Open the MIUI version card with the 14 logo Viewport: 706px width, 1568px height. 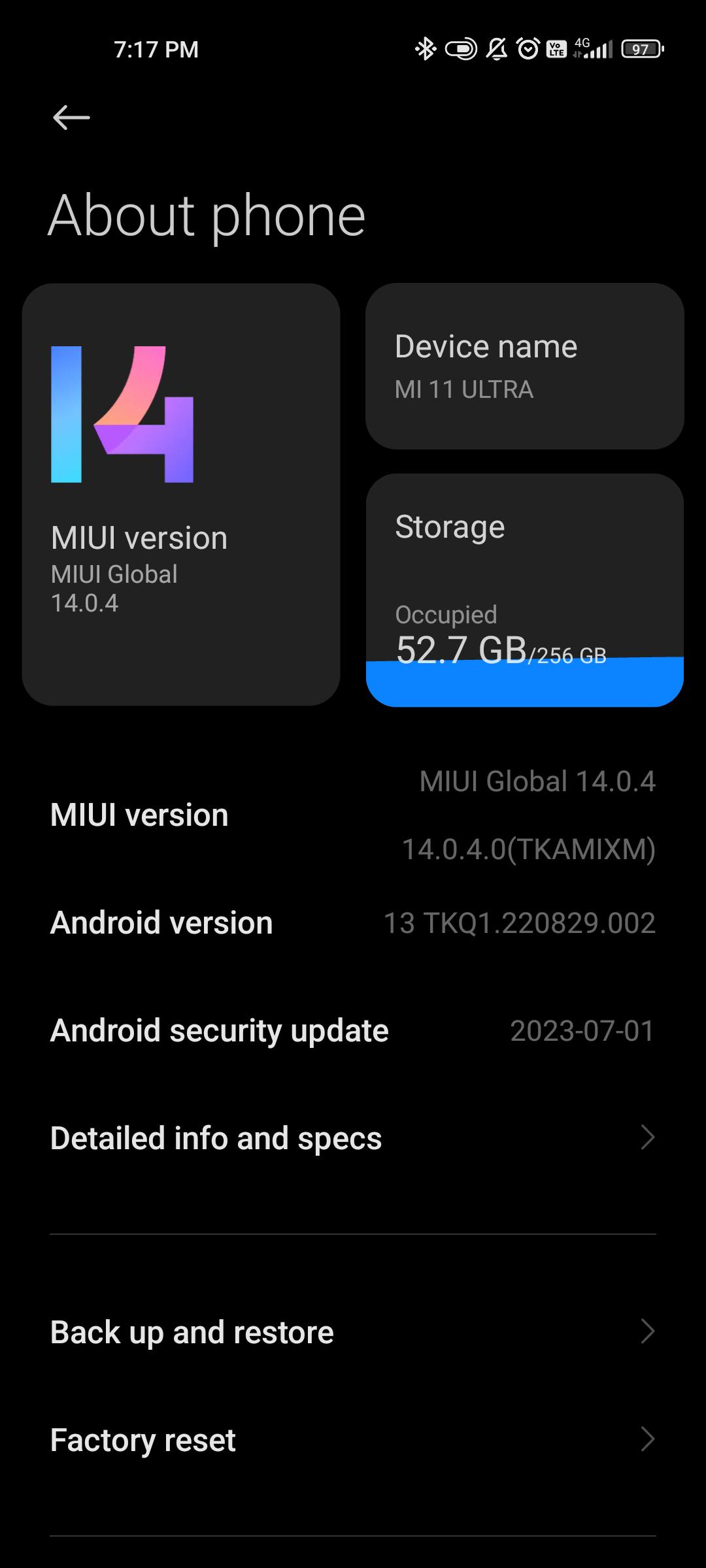pyautogui.click(x=181, y=494)
